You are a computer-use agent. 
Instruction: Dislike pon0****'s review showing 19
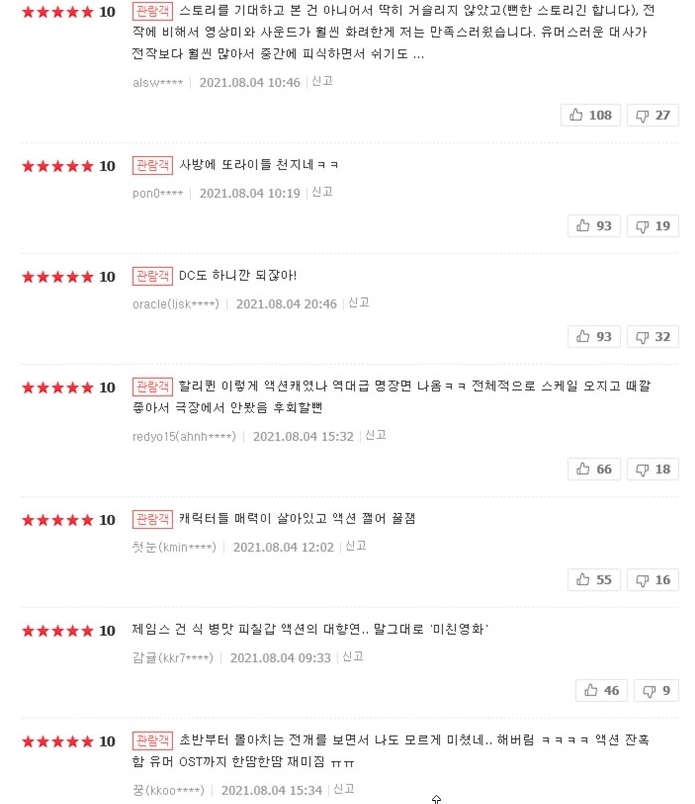click(x=653, y=226)
